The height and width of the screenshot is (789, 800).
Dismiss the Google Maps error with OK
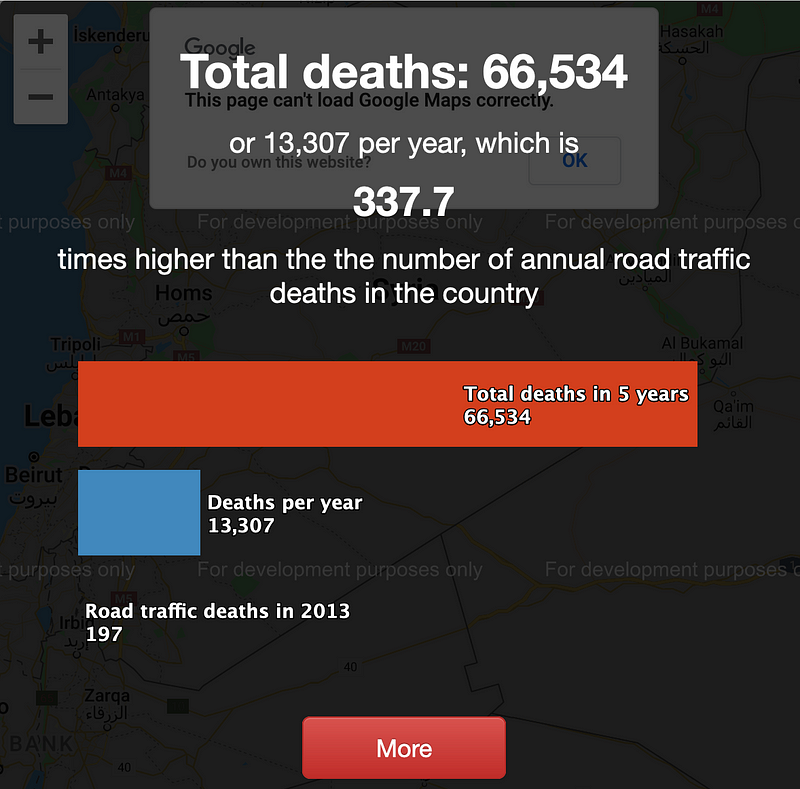(574, 160)
